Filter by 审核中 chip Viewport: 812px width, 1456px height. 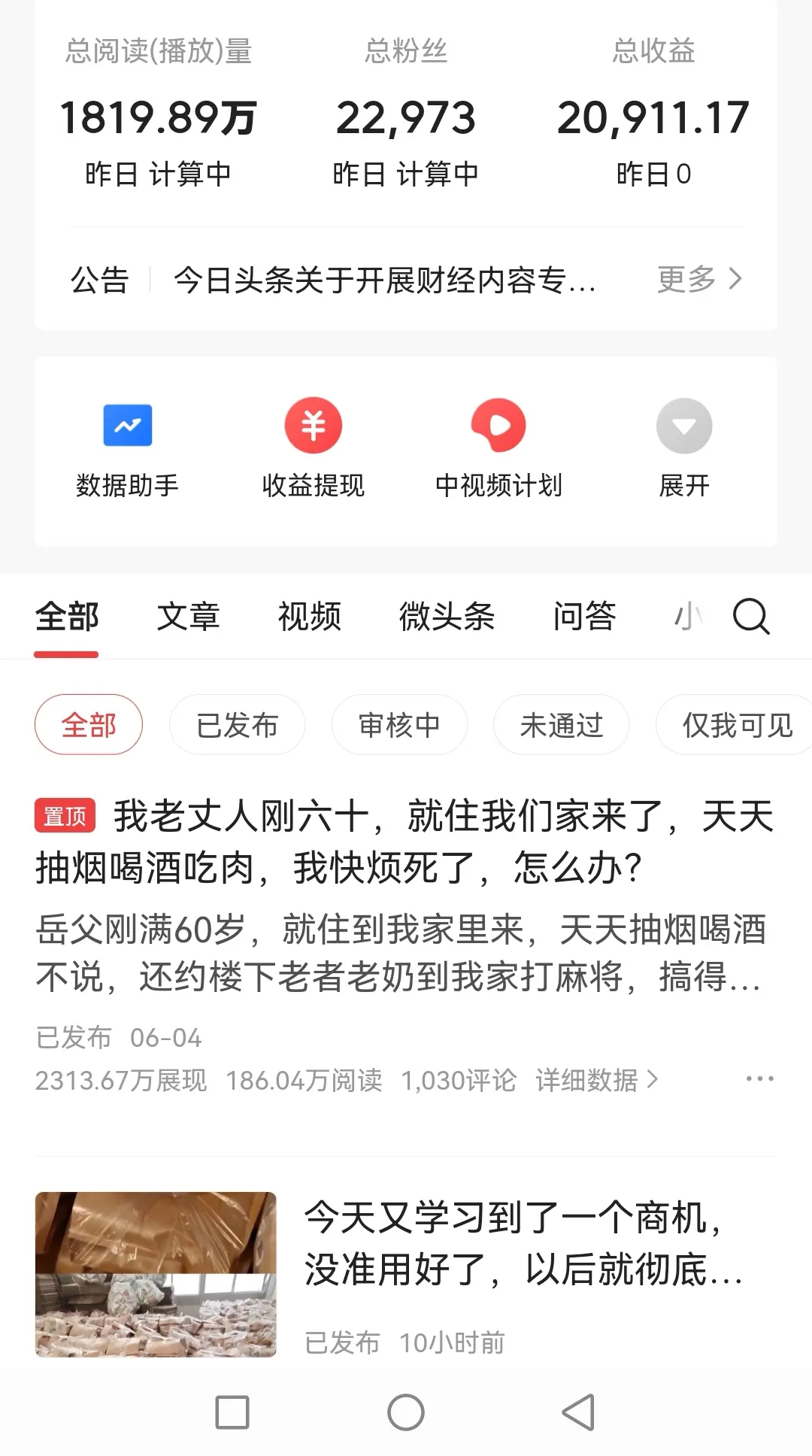point(399,726)
